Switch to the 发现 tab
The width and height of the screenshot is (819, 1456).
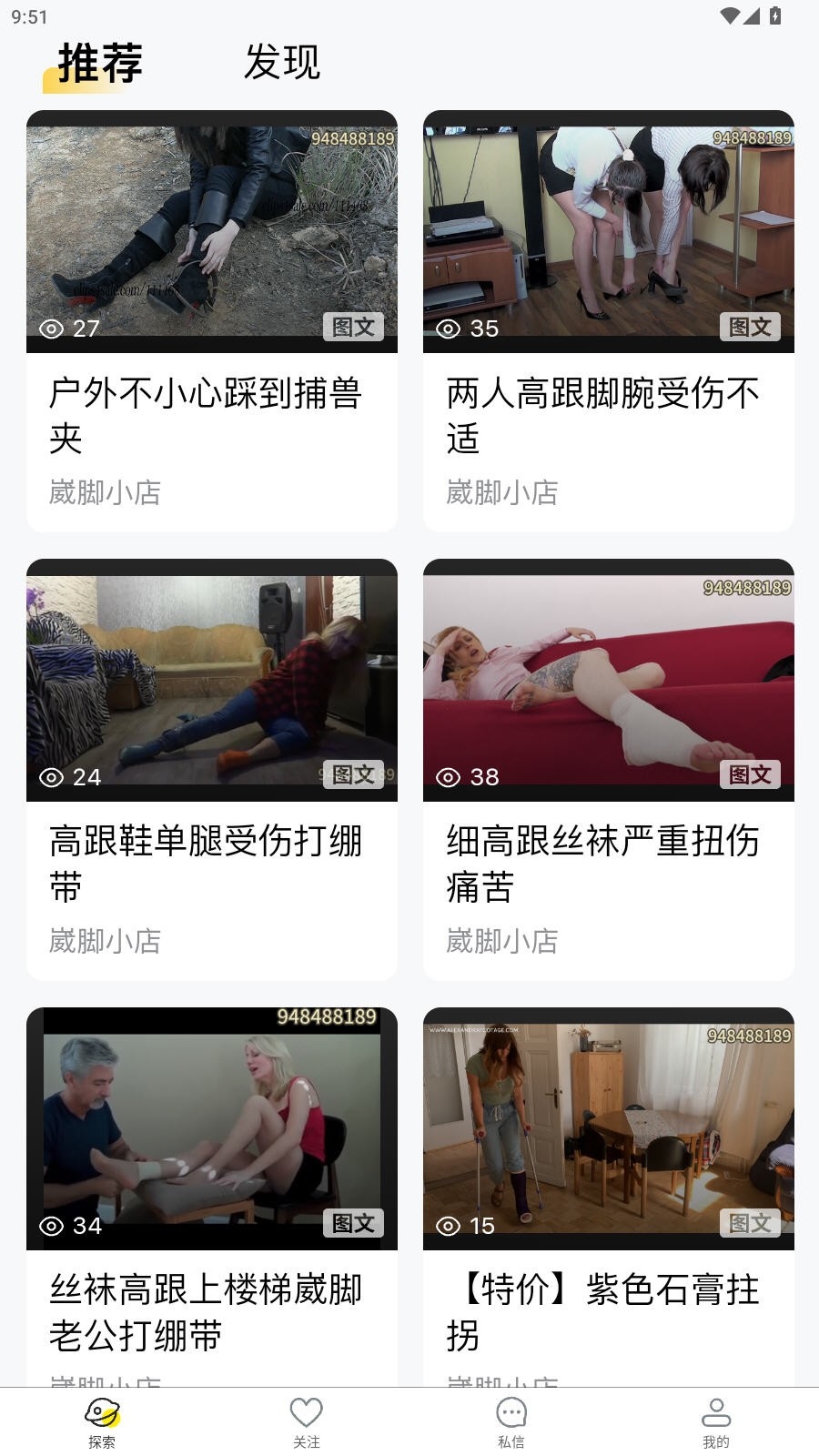[282, 64]
